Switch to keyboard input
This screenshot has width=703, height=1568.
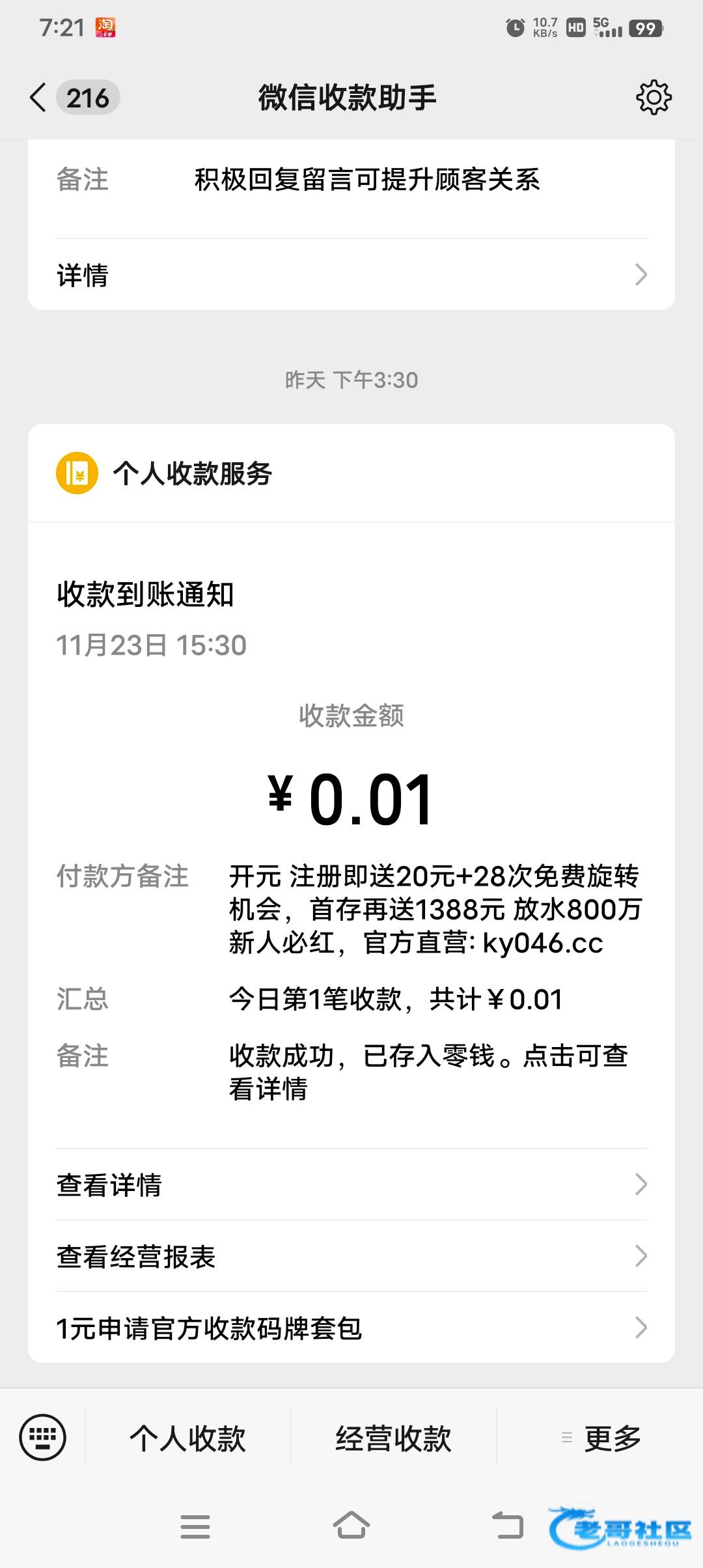(43, 1437)
